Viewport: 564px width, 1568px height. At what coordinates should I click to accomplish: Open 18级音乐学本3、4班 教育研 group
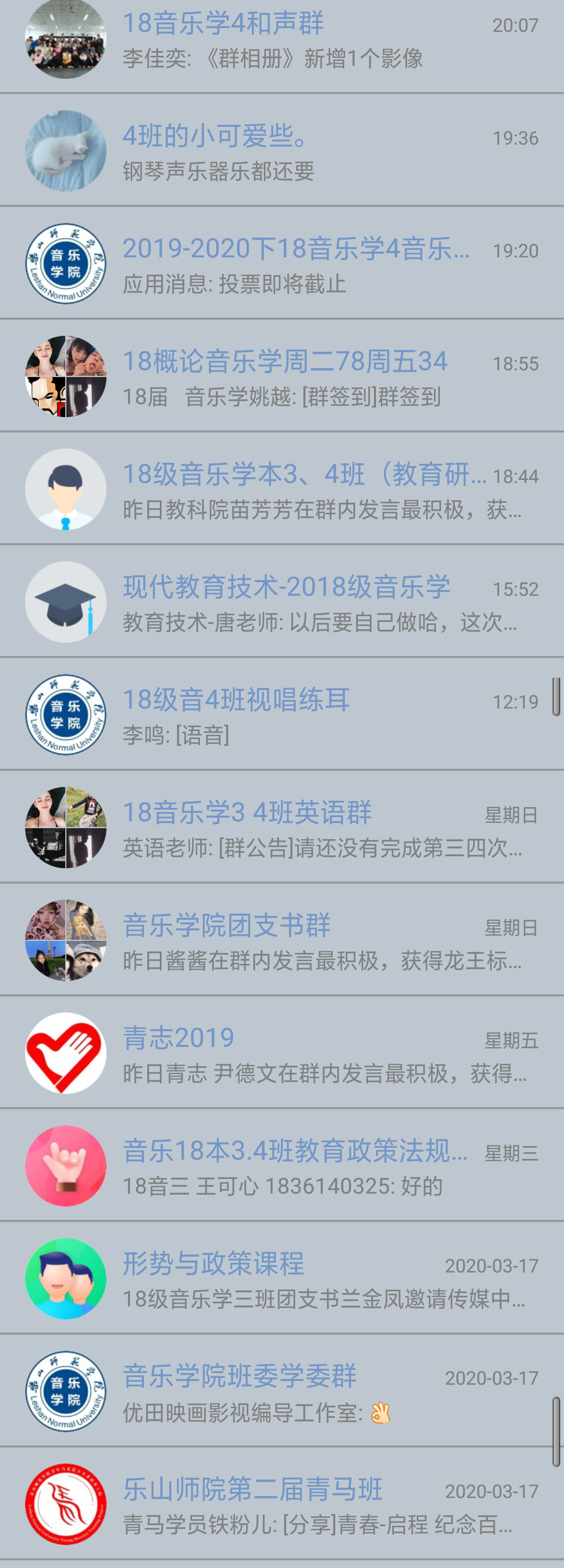pyautogui.click(x=282, y=489)
